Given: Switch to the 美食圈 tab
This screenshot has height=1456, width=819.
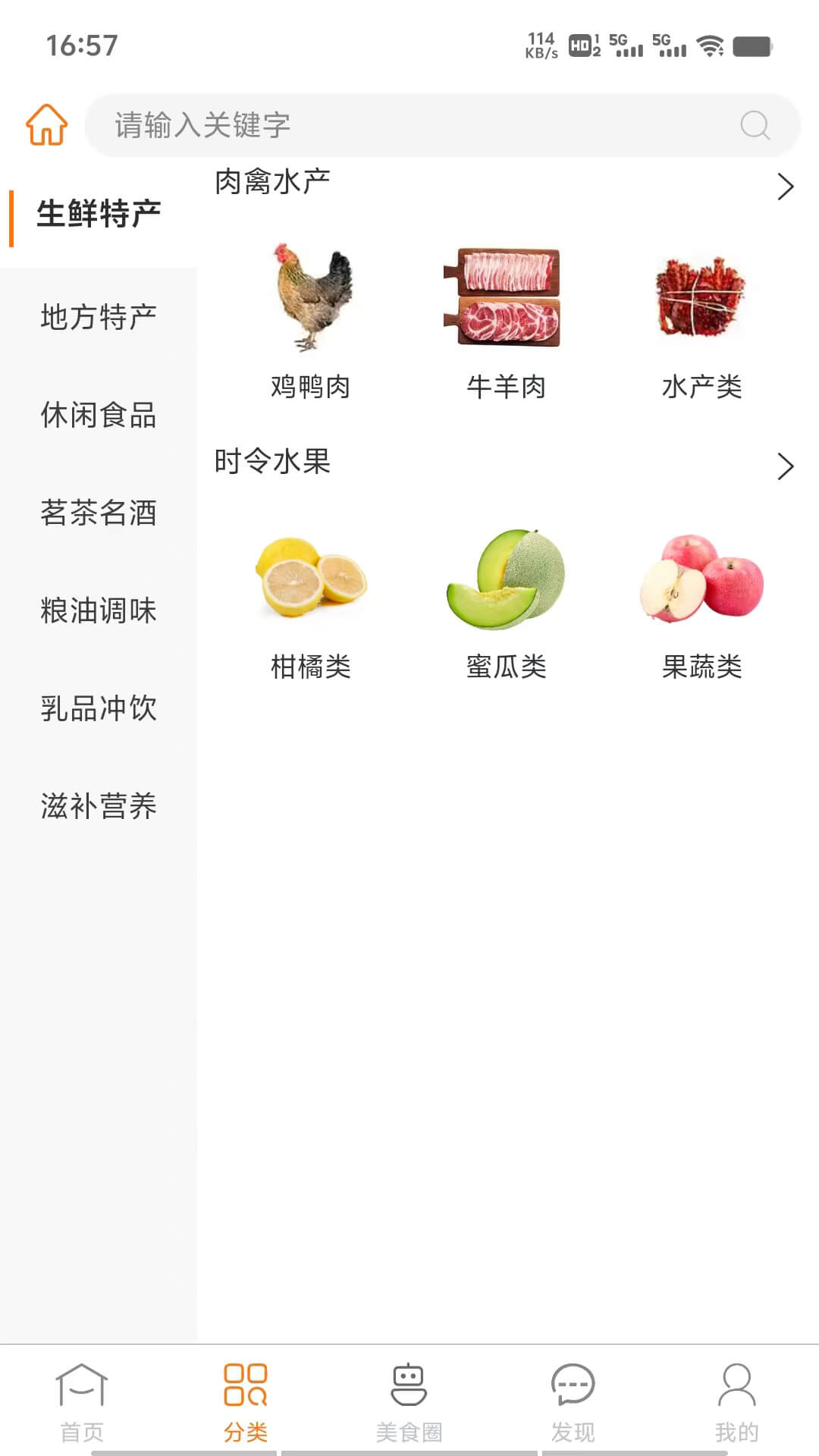Looking at the screenshot, I should click(x=409, y=1401).
